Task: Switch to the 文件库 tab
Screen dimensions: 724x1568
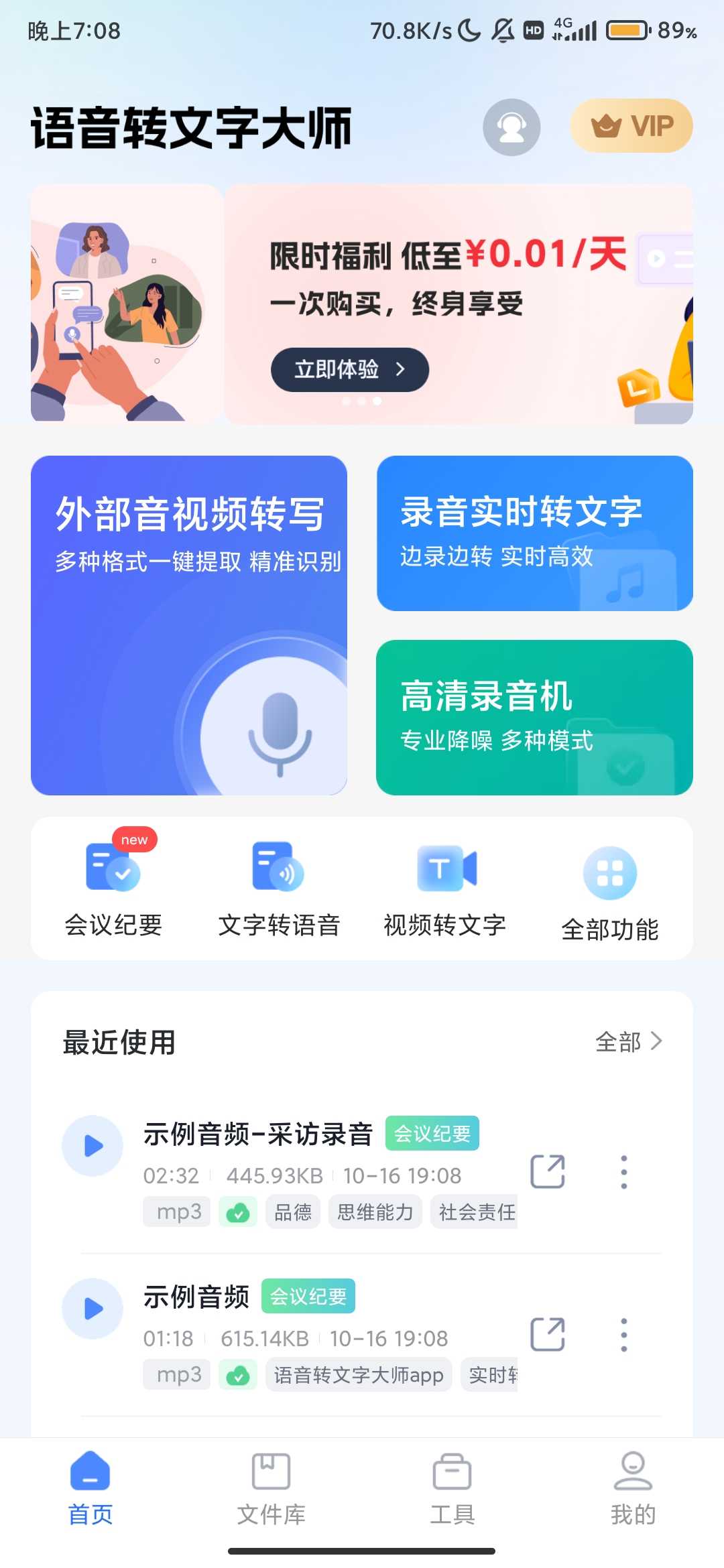Action: (271, 1488)
